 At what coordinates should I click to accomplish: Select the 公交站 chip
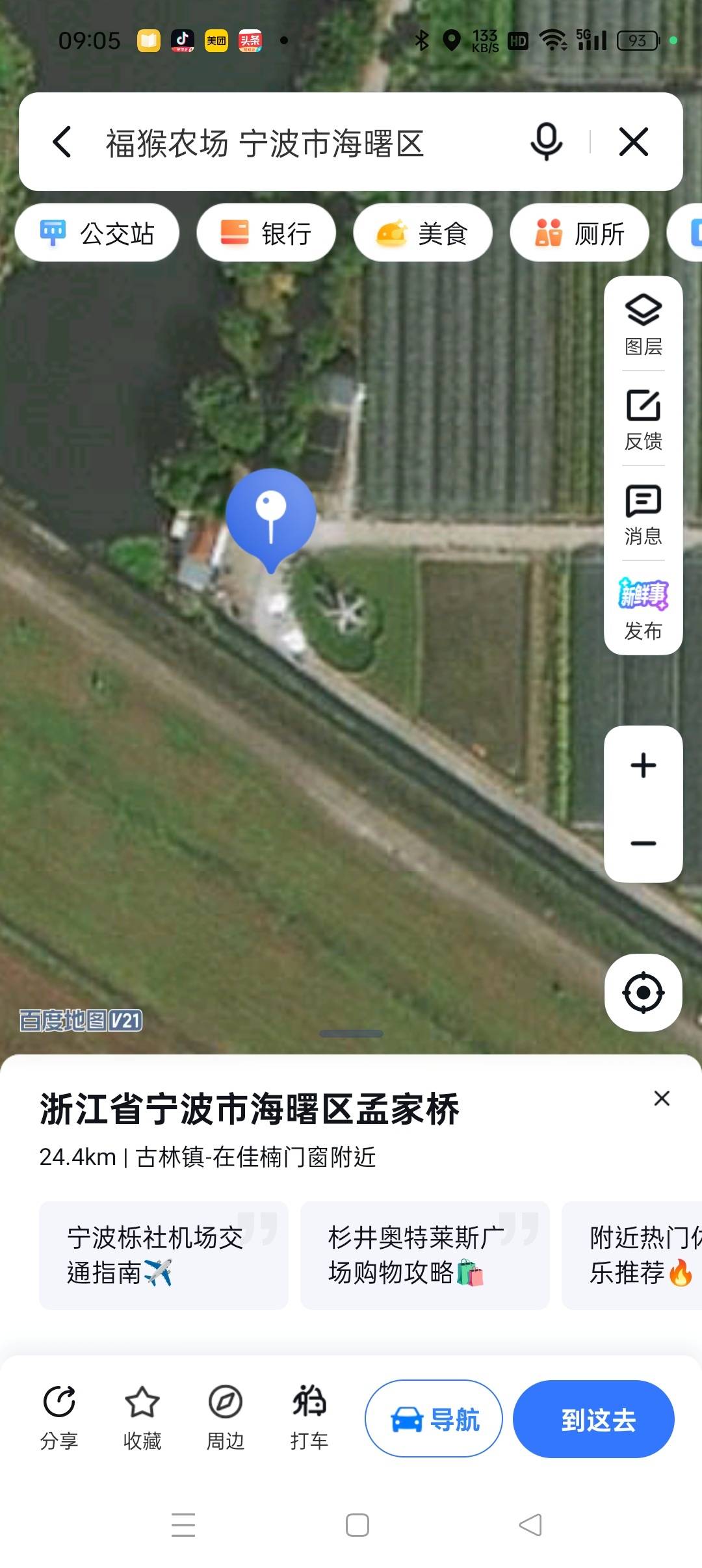coord(97,233)
